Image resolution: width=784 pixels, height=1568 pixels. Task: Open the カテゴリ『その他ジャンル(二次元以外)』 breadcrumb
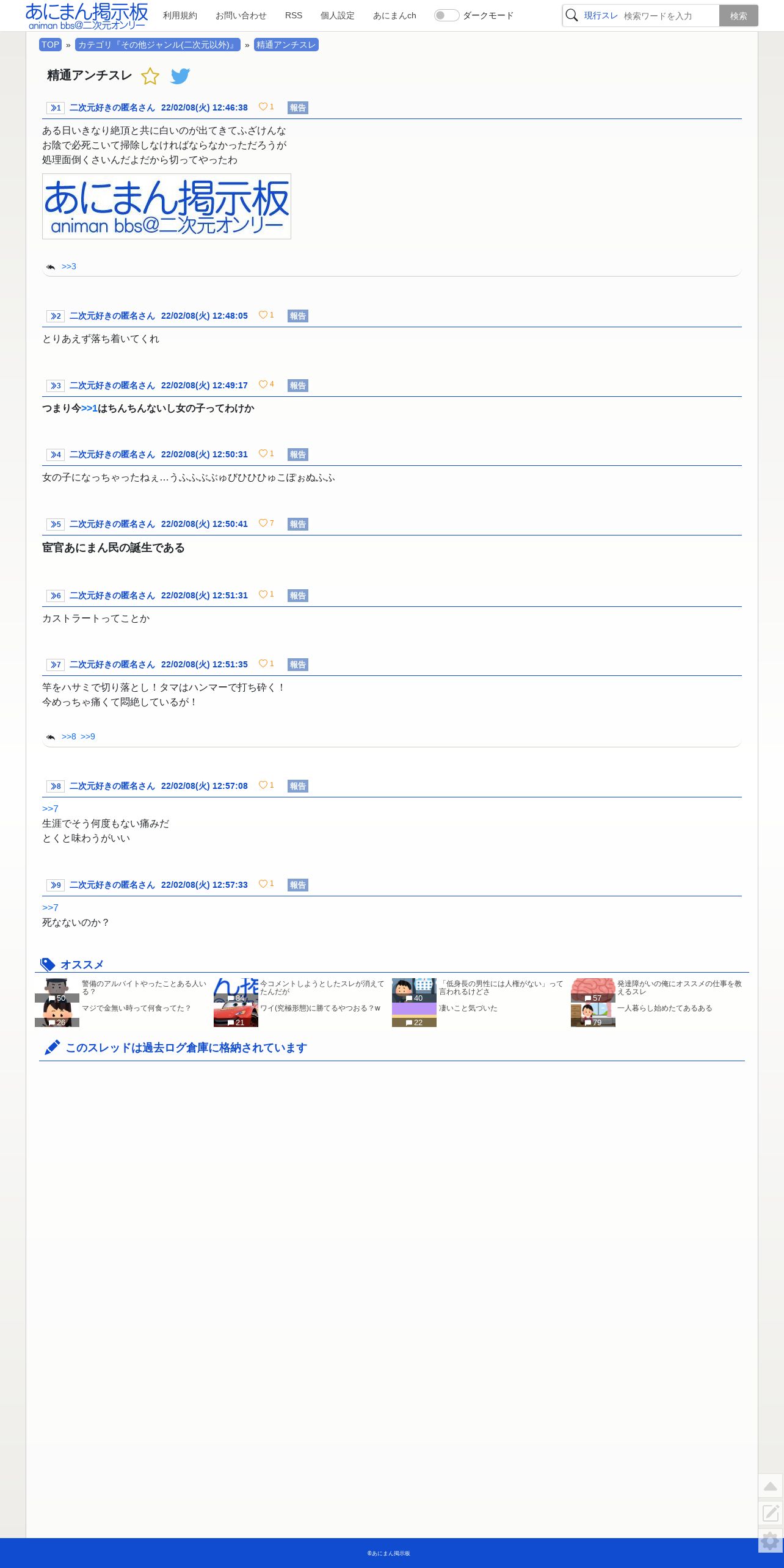click(158, 45)
